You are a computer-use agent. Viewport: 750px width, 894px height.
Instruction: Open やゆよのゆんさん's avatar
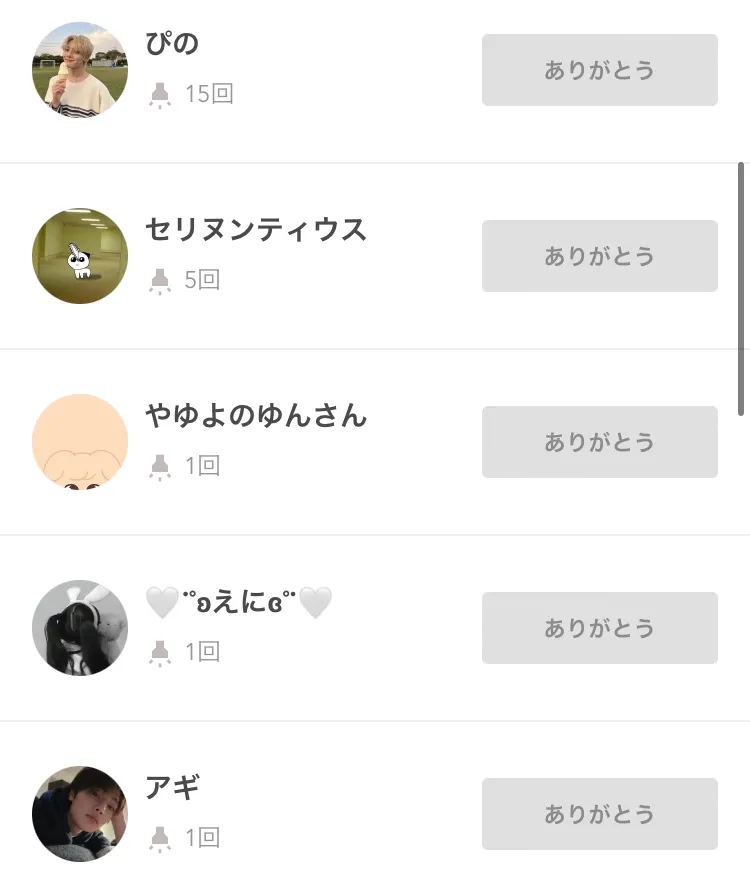pyautogui.click(x=80, y=442)
